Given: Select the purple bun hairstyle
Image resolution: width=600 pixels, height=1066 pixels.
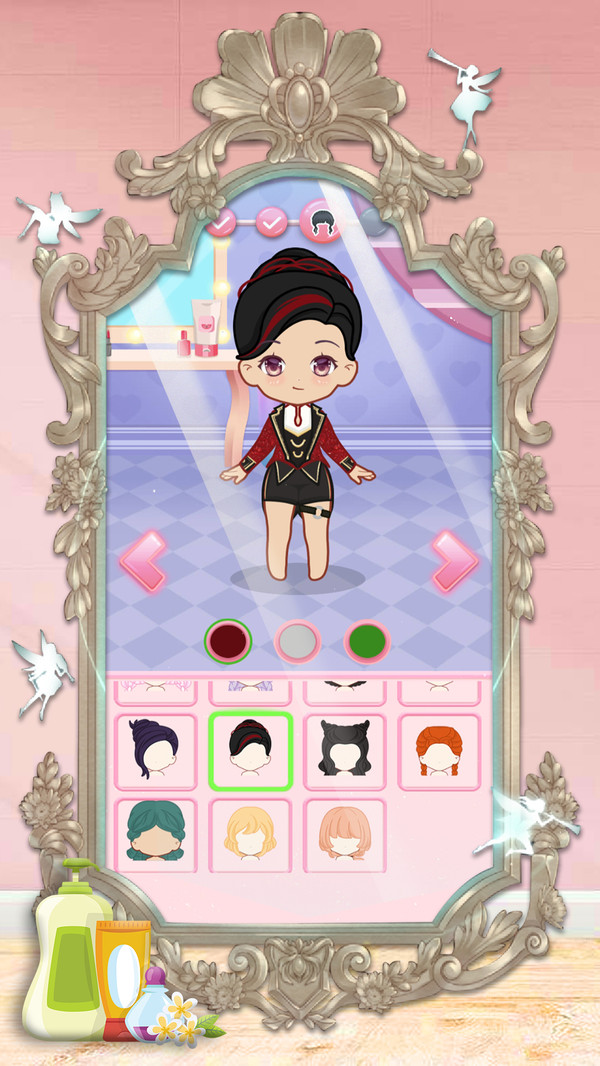Looking at the screenshot, I should pos(156,751).
